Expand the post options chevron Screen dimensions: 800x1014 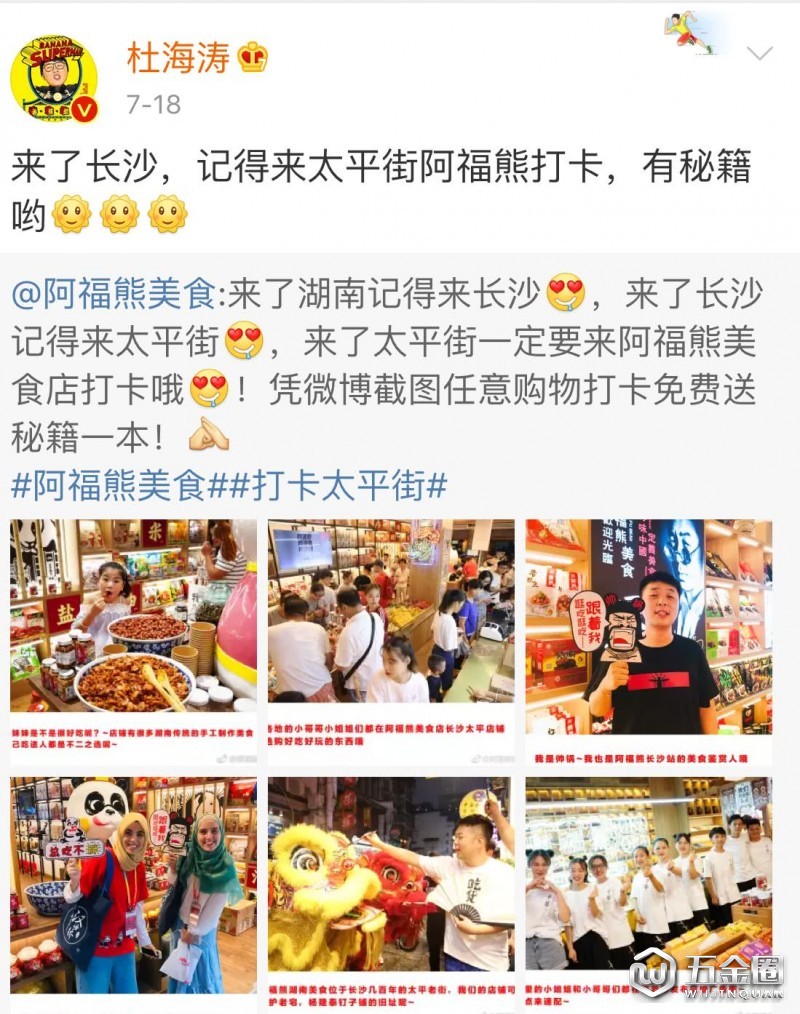(760, 53)
